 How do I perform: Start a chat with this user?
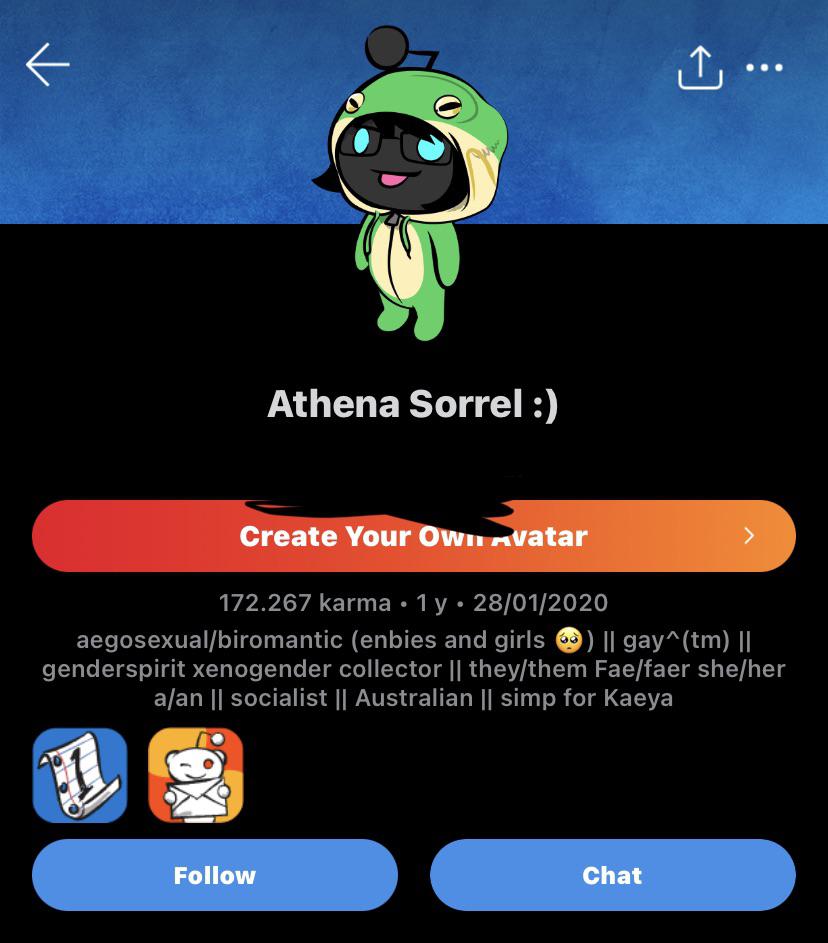(x=612, y=875)
